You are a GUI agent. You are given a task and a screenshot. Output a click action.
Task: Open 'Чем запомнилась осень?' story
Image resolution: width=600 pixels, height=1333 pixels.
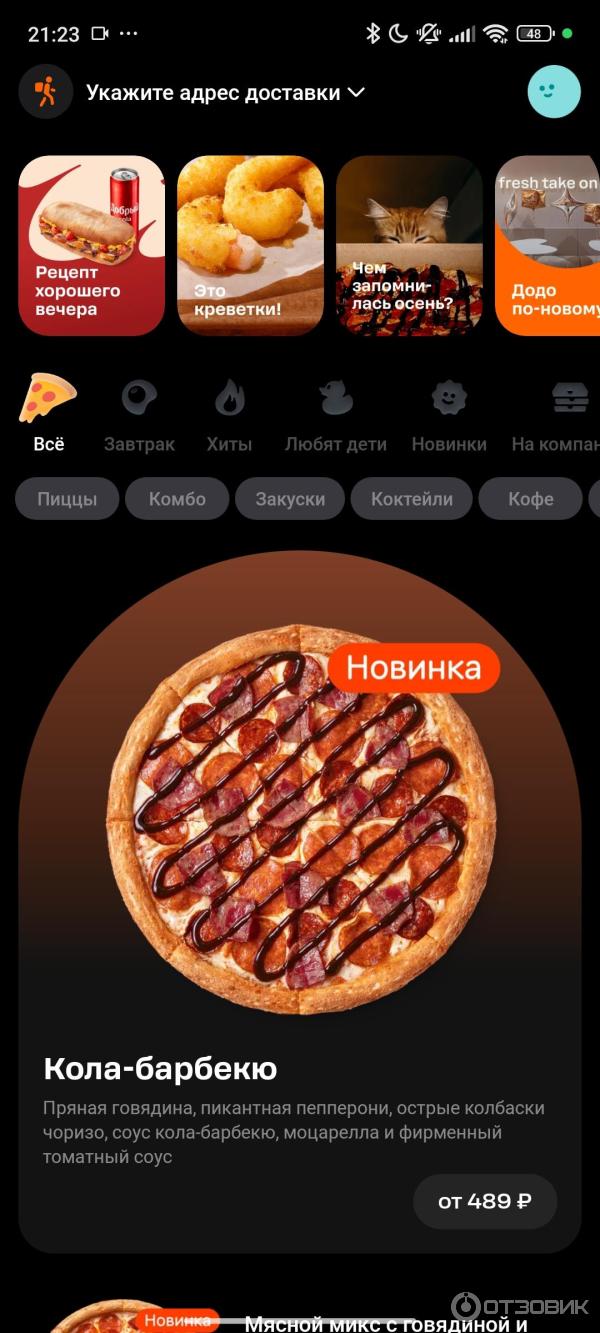[x=409, y=245]
